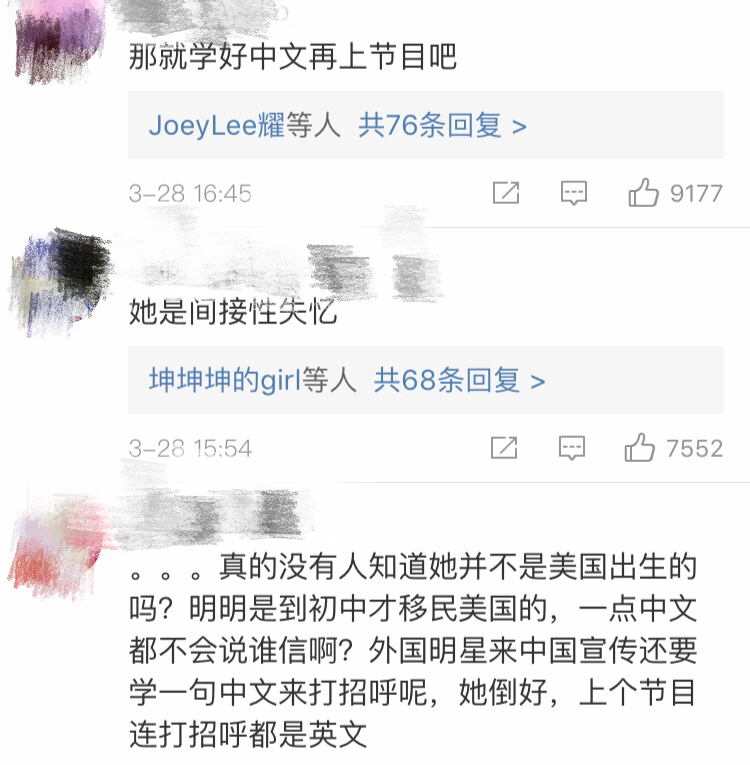Like the comment with 9177 likes
Viewport: 750px width, 765px height.
click(644, 193)
